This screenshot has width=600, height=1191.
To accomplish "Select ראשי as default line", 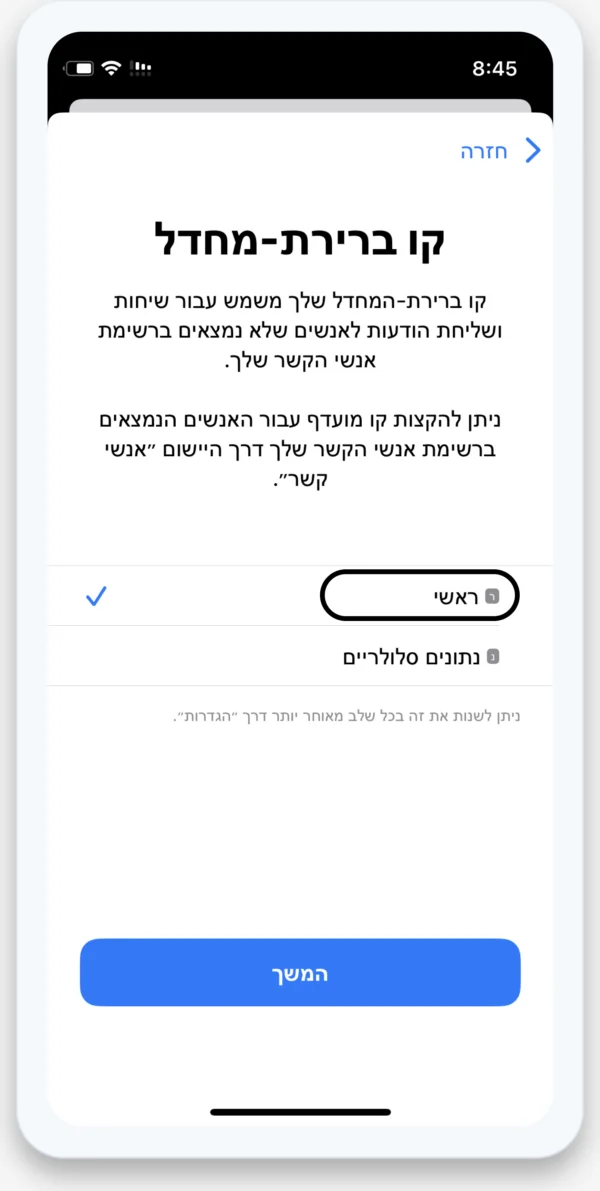I will coord(420,597).
